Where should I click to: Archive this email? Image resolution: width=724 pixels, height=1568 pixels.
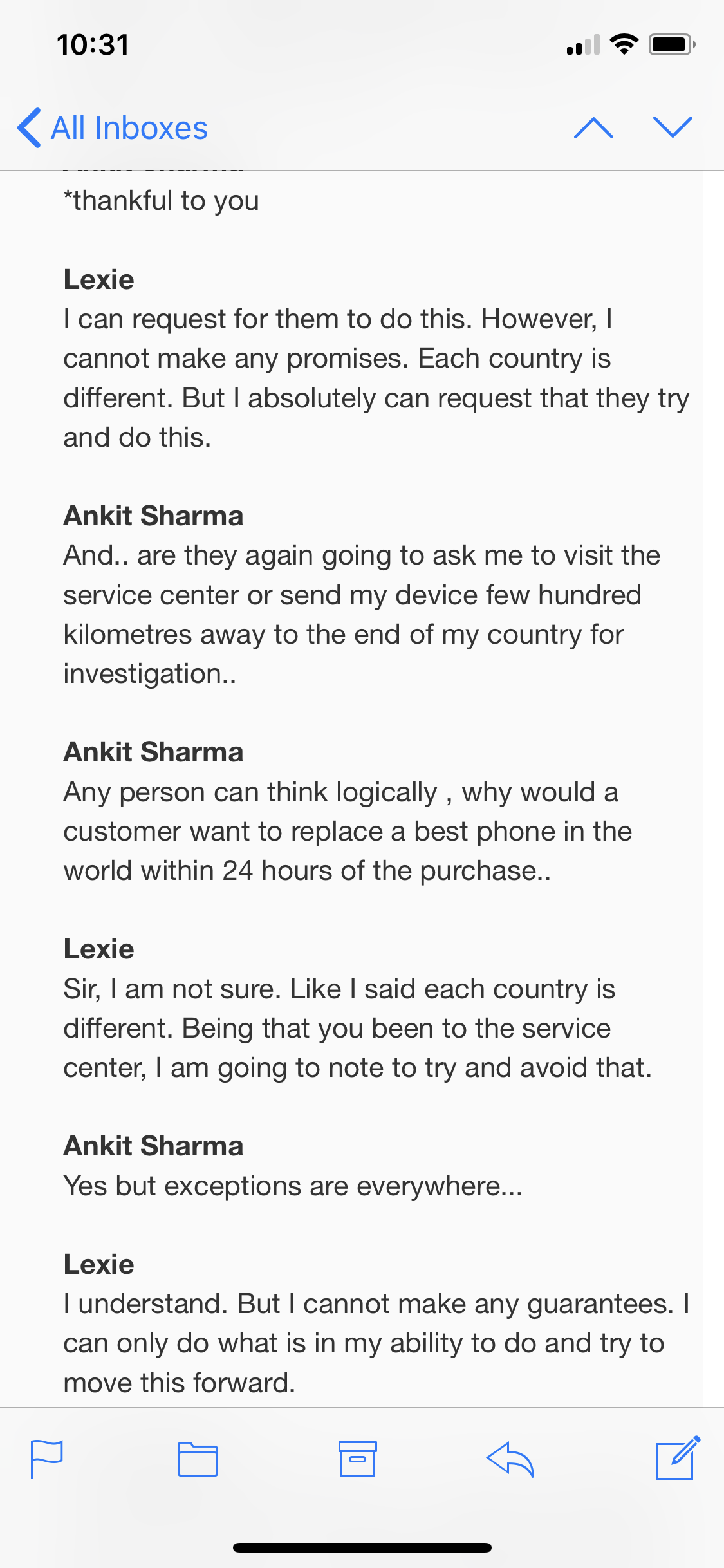[357, 1459]
